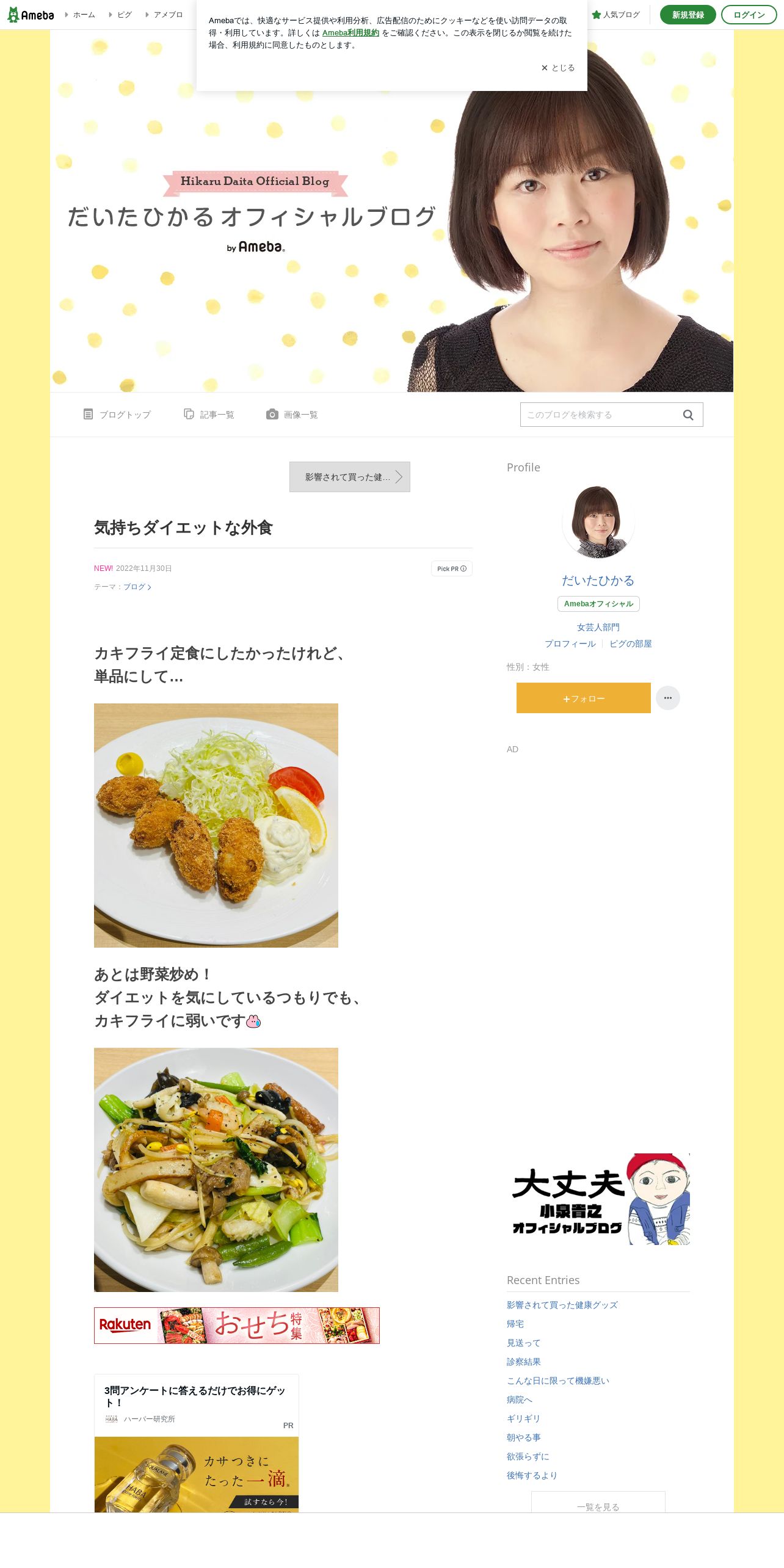Open the 女芸人部門 link
Screen dimensions: 784x1568
(598, 627)
